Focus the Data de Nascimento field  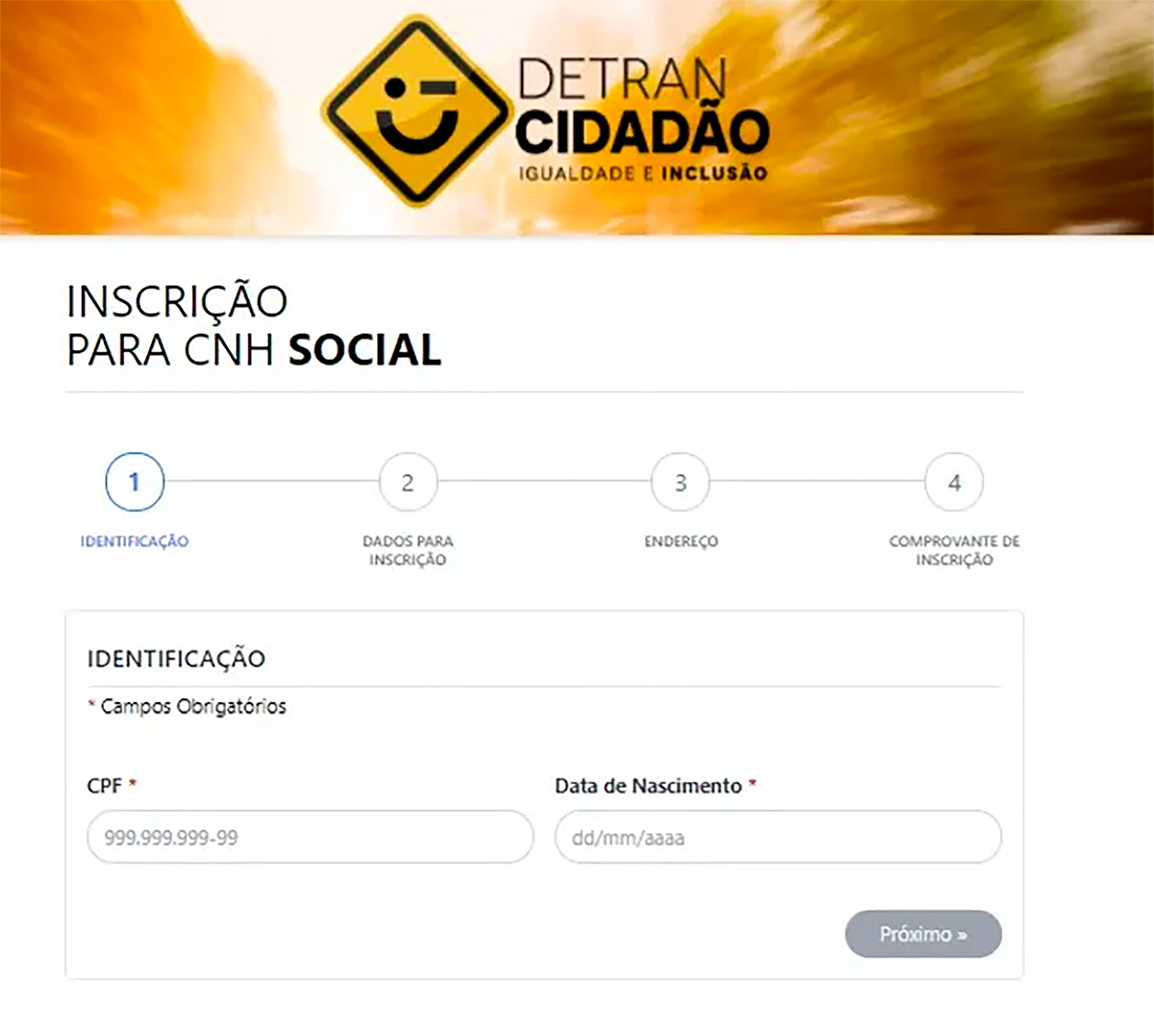pyautogui.click(x=777, y=837)
